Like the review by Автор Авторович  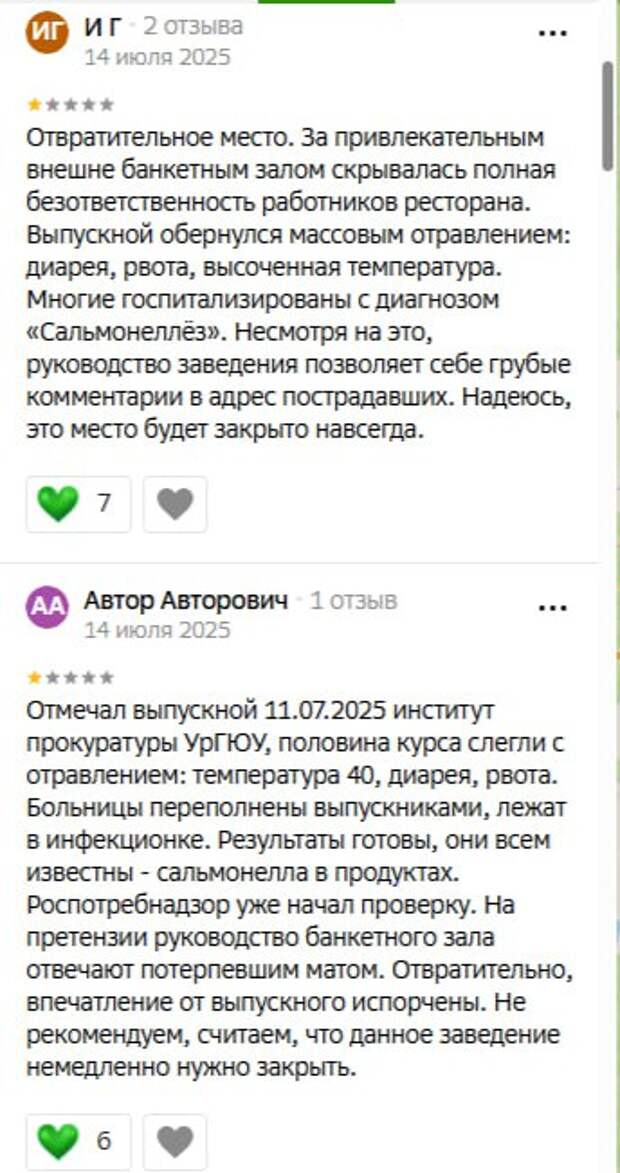[x=79, y=1142]
